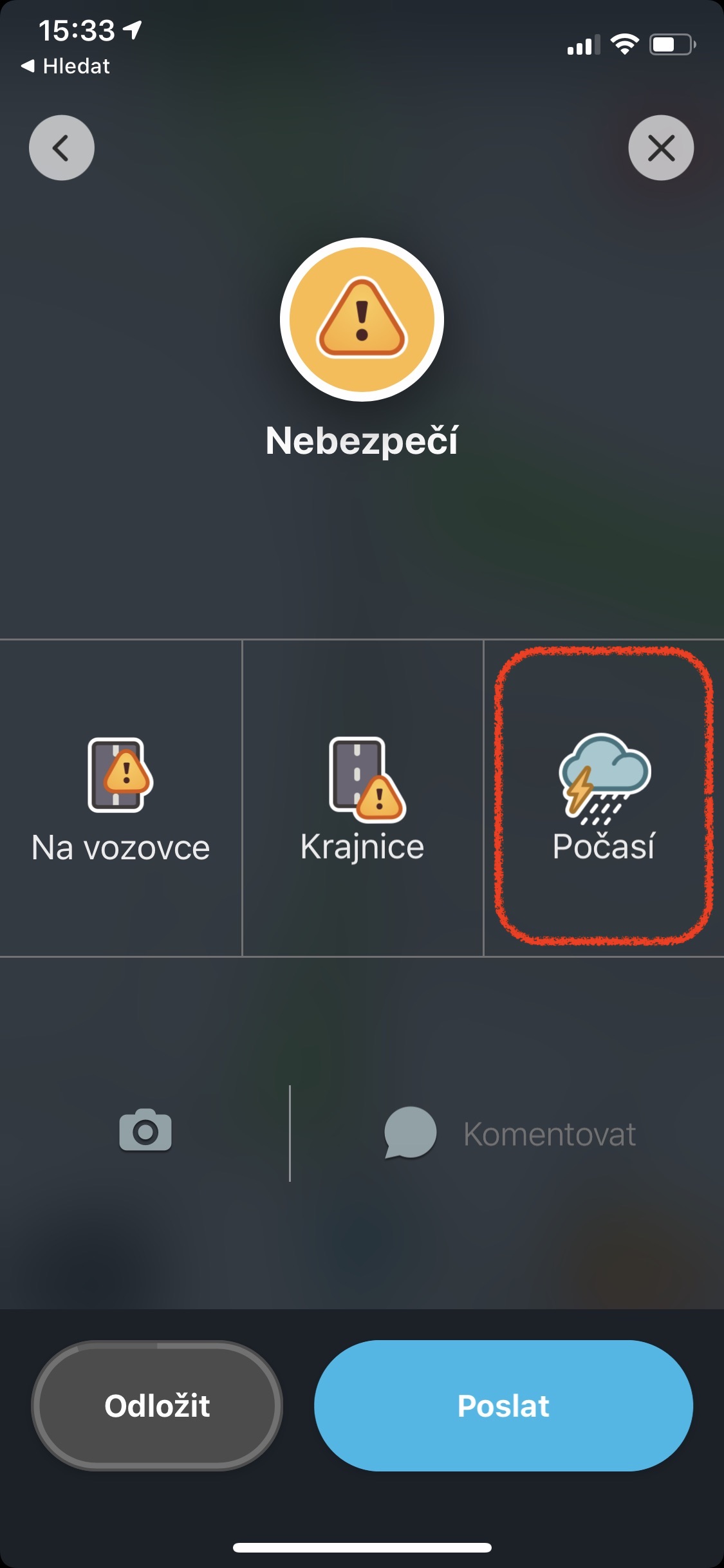Send the report with Poslat
This screenshot has width=724, height=1568.
click(503, 1406)
